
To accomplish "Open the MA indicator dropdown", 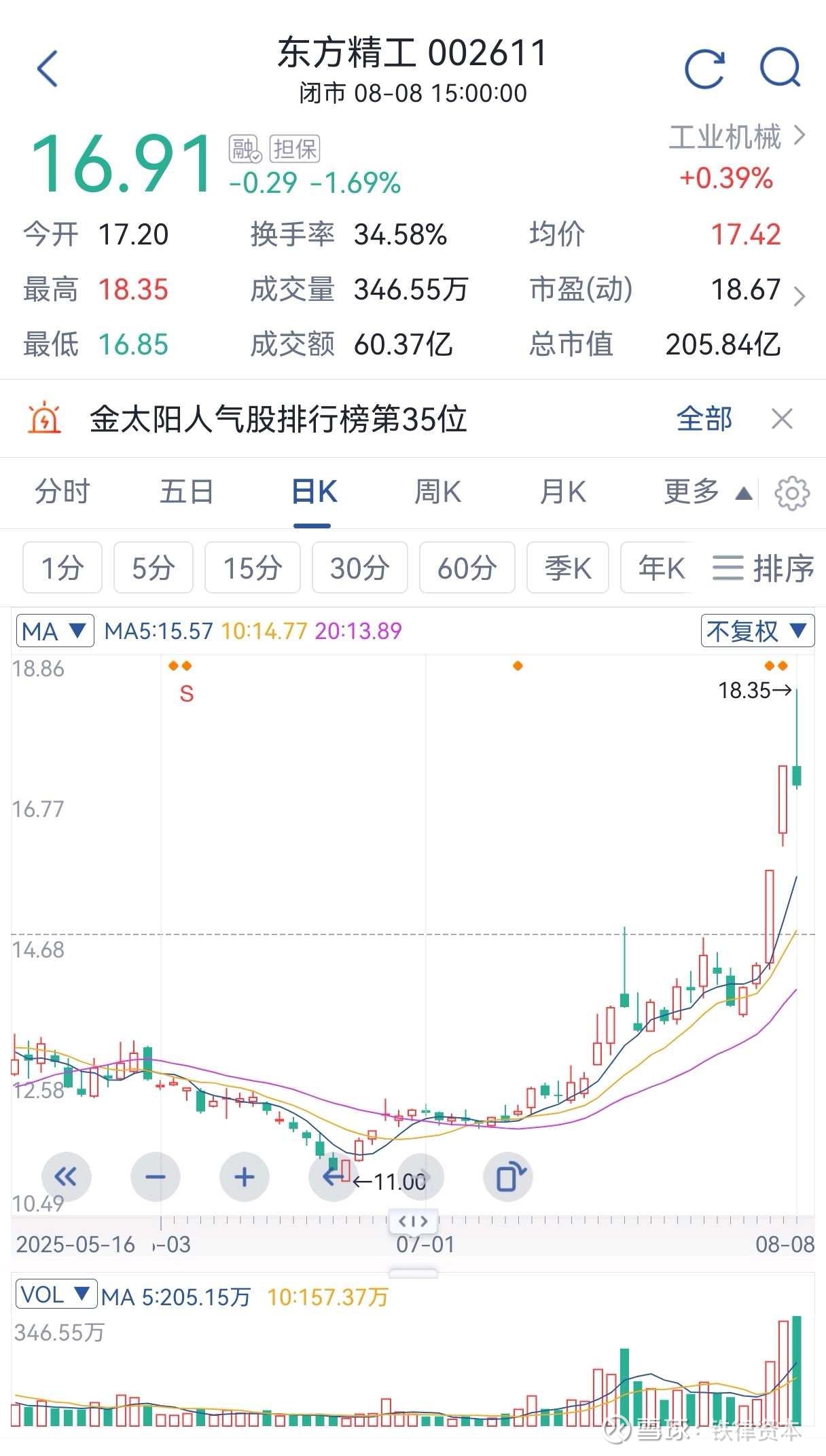I will point(55,631).
